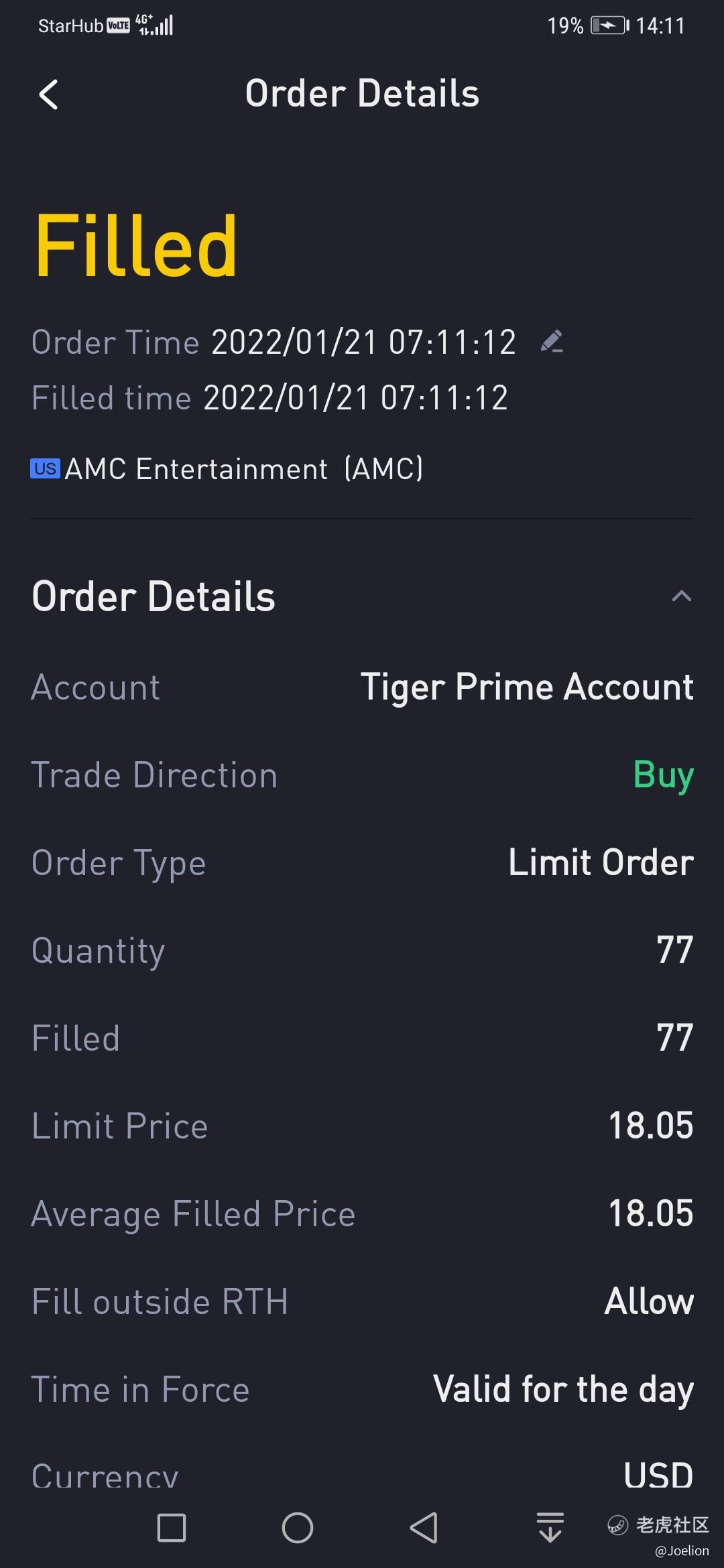724x1568 pixels.
Task: Tap the system home button
Action: coord(298,1528)
